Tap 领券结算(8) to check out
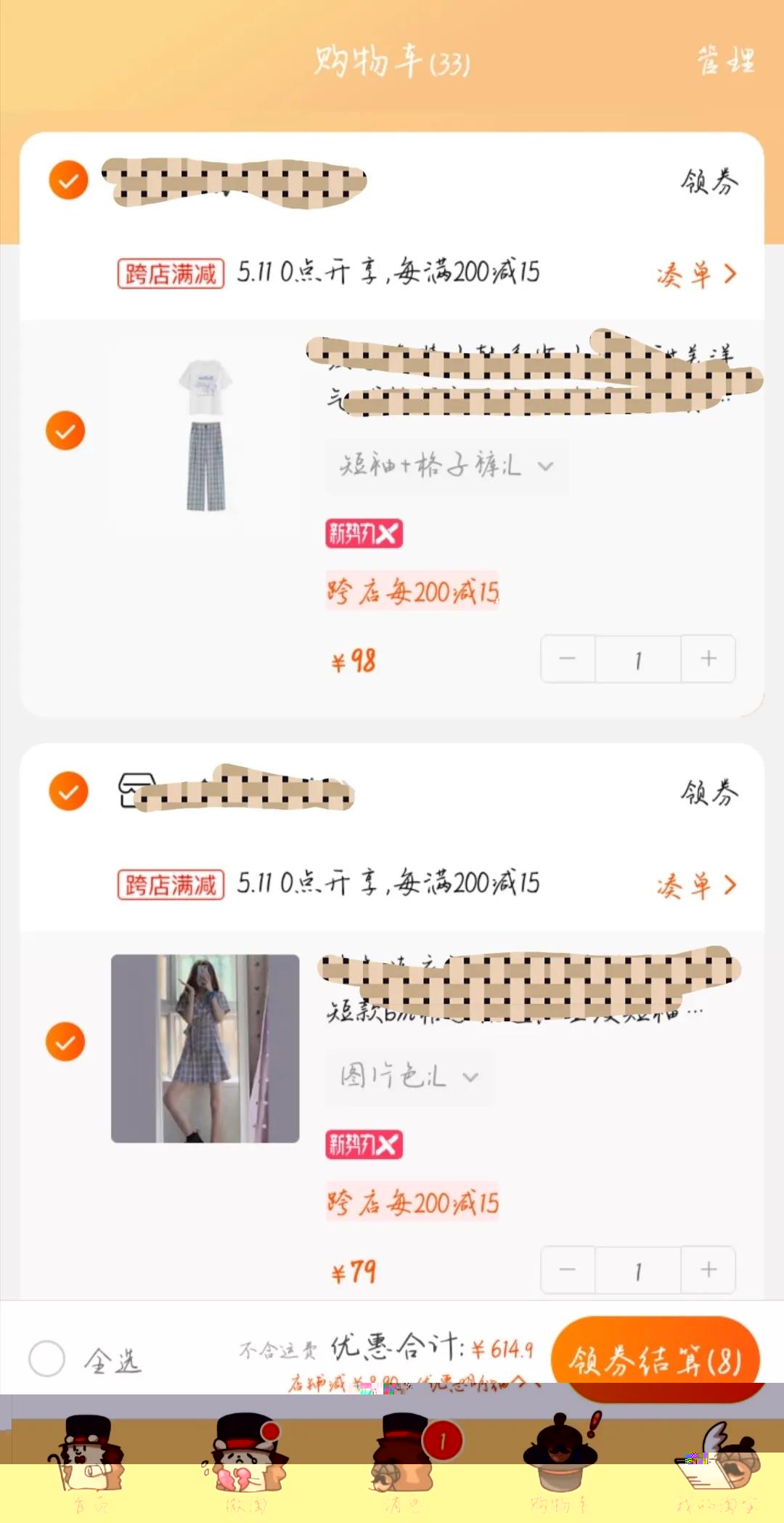This screenshot has width=784, height=1523. [655, 1360]
